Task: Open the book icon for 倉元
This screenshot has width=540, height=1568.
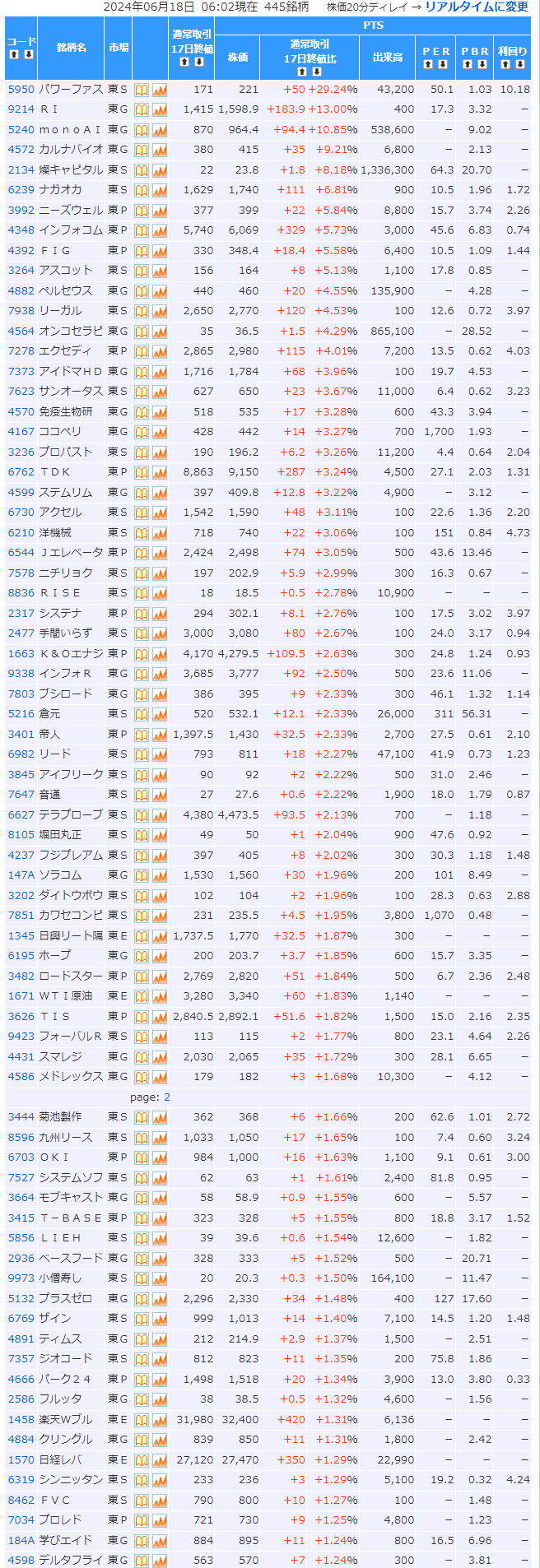Action: click(142, 714)
